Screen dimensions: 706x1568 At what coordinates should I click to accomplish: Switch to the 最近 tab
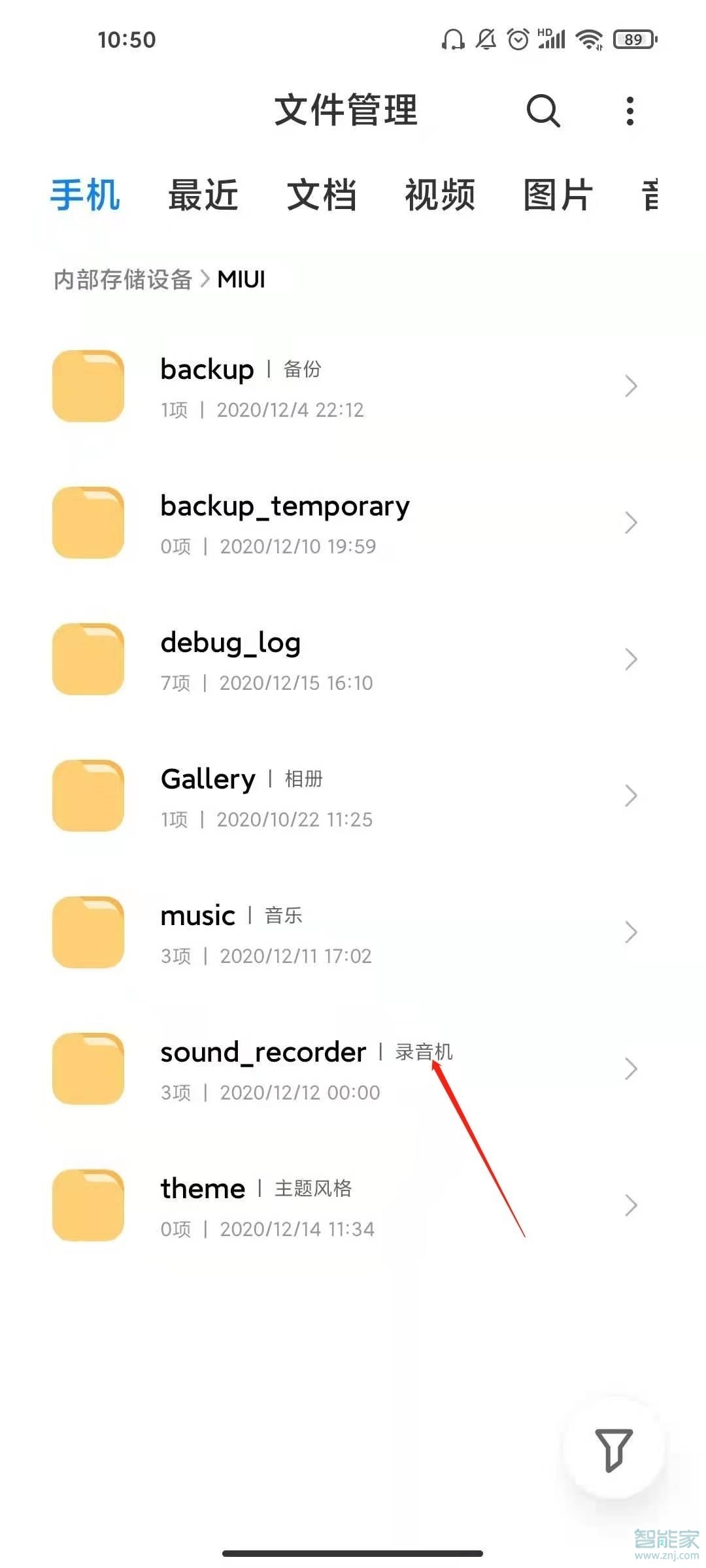[203, 196]
